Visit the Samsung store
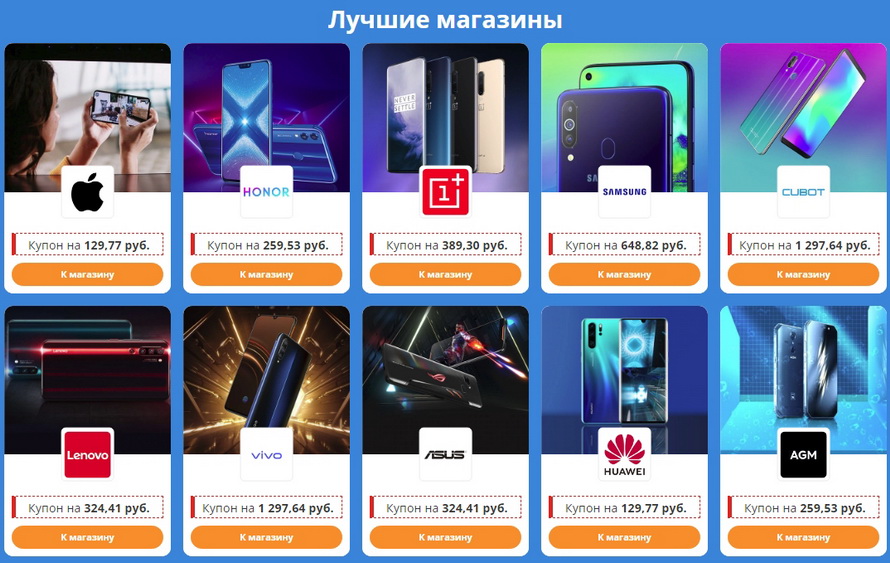The width and height of the screenshot is (890, 563). click(x=624, y=274)
